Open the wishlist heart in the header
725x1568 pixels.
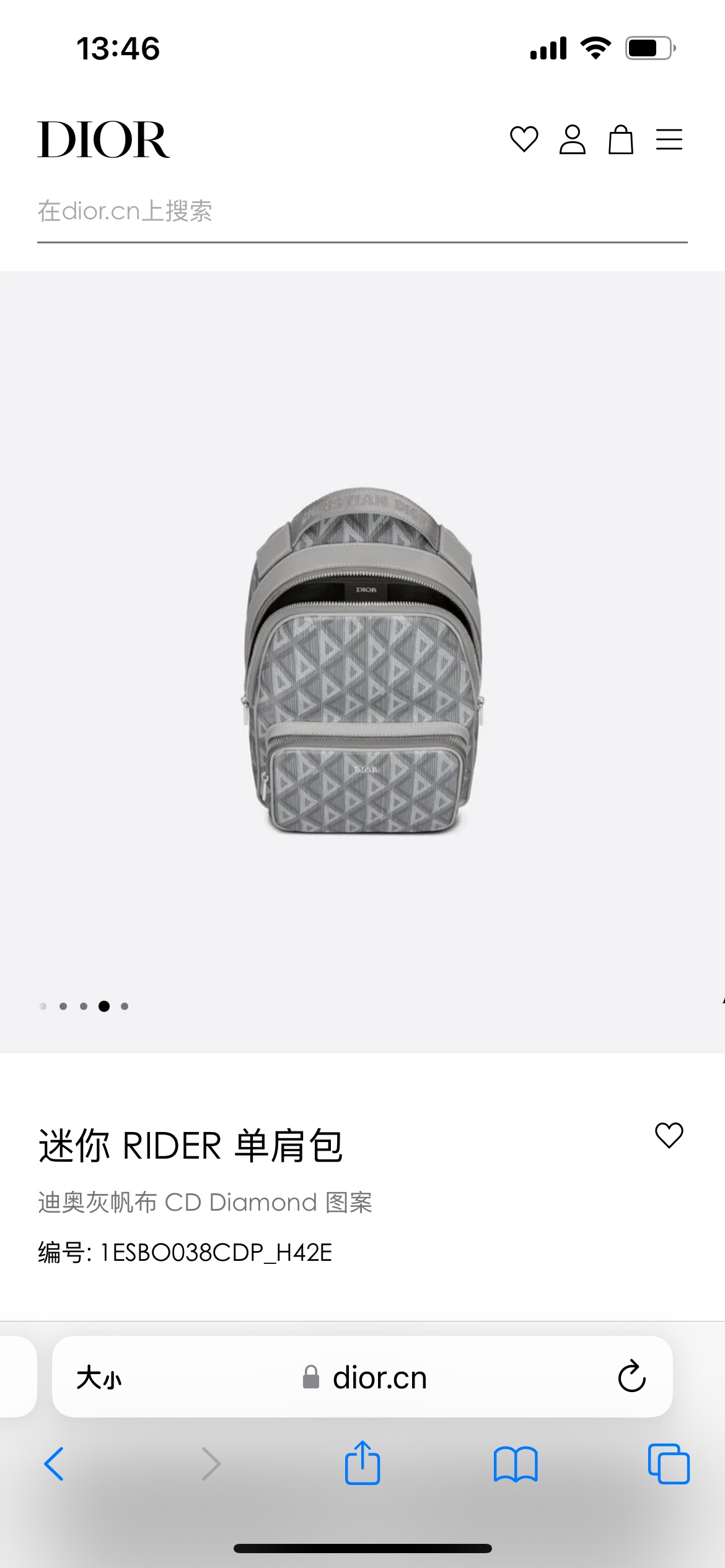click(x=524, y=139)
